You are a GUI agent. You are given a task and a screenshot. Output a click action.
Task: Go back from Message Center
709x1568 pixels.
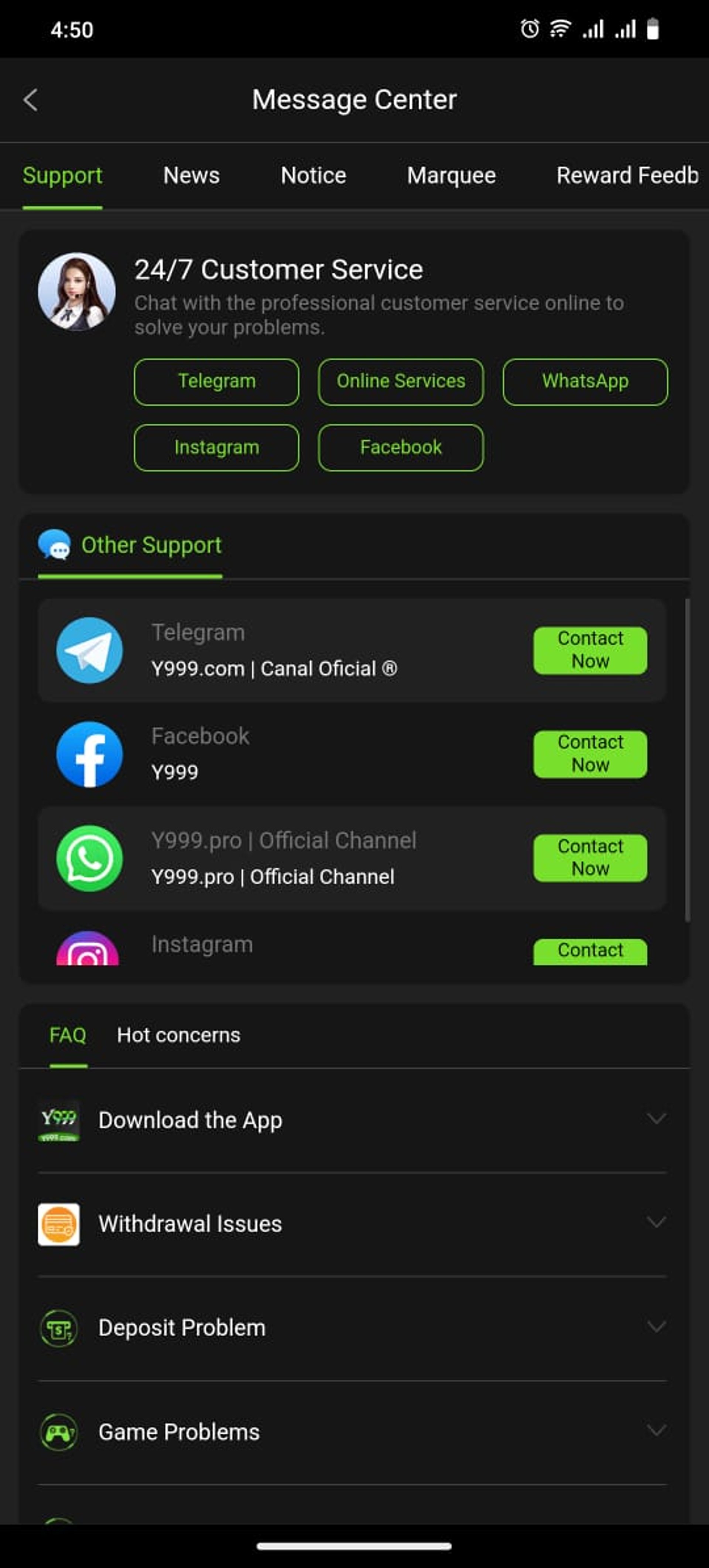click(x=30, y=100)
